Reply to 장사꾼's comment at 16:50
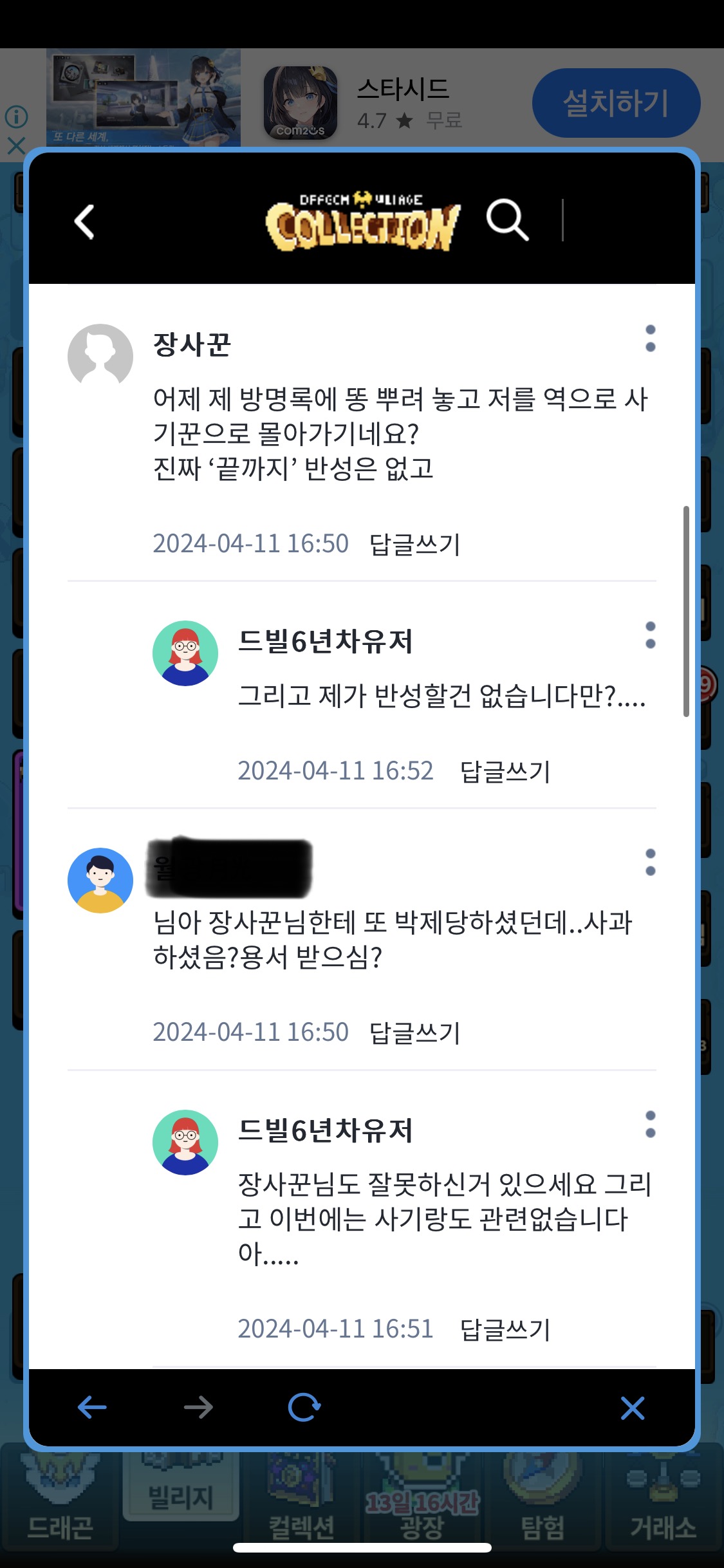Viewport: 724px width, 1568px height. tap(414, 545)
